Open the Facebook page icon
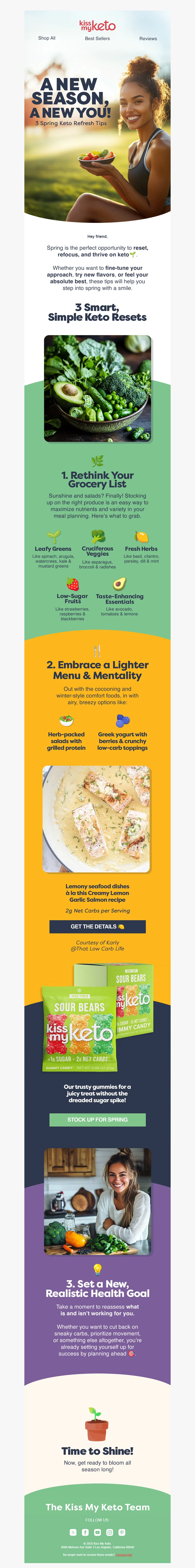This screenshot has width=195, height=1568. tap(85, 1532)
